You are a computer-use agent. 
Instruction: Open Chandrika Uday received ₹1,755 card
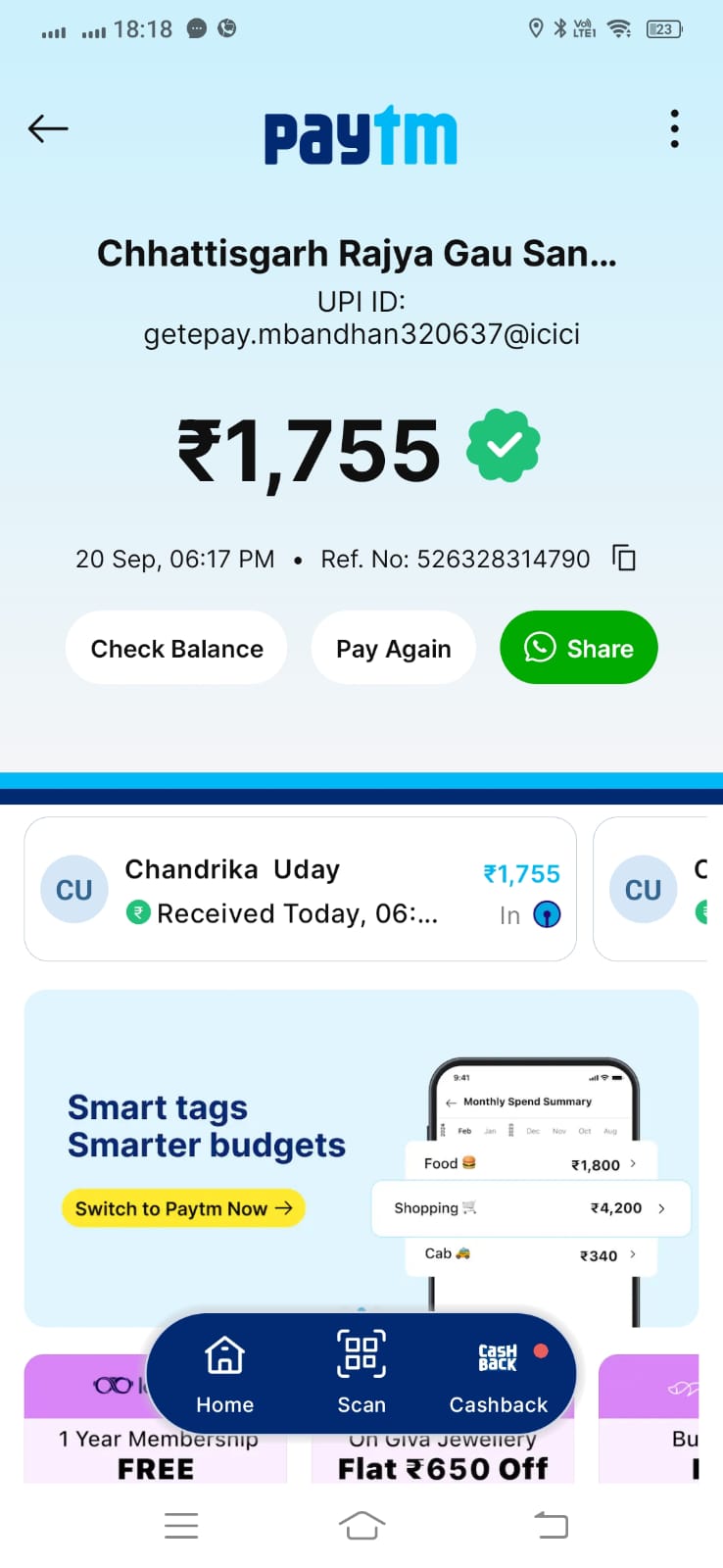click(300, 889)
